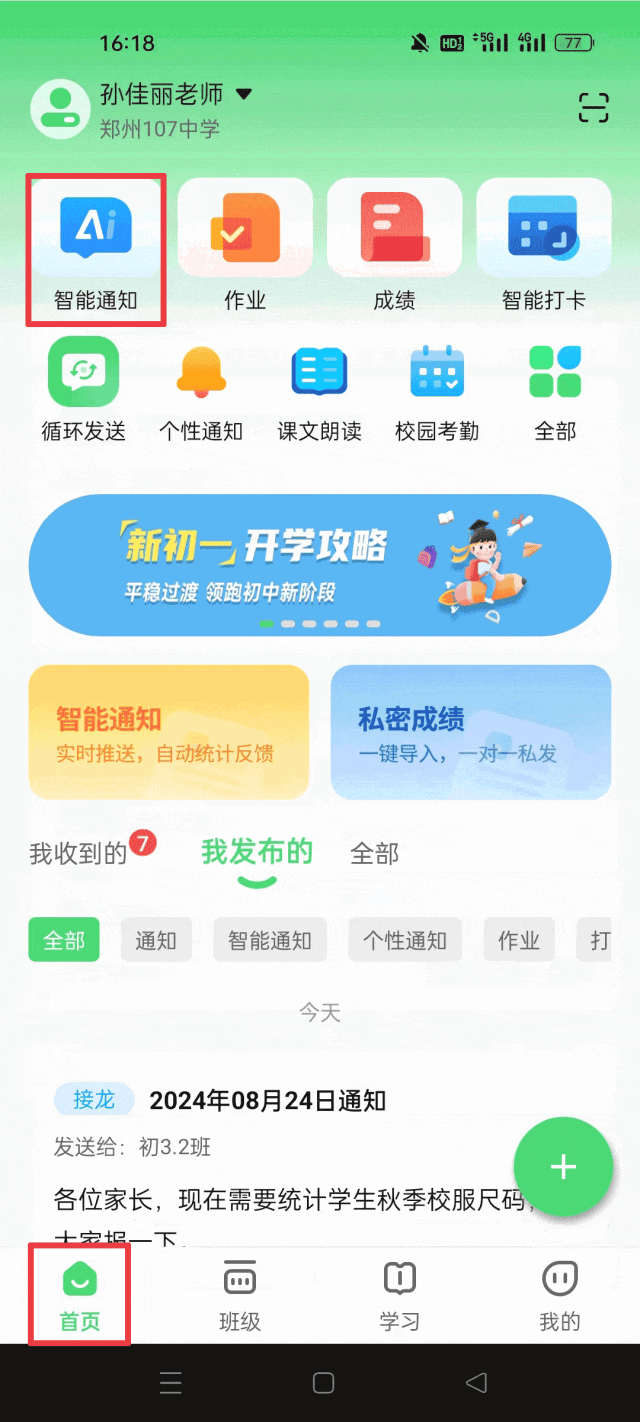
Task: Show 全部 apps grid
Action: click(555, 390)
